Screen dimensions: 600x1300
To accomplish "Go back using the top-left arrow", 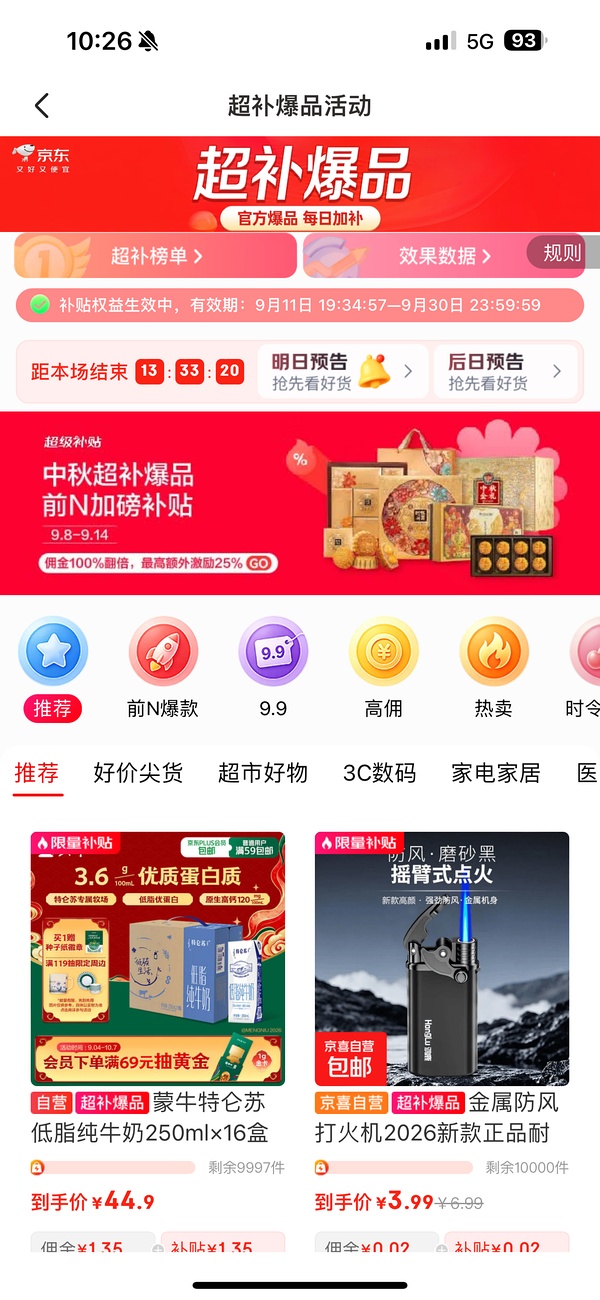I will click(x=41, y=106).
